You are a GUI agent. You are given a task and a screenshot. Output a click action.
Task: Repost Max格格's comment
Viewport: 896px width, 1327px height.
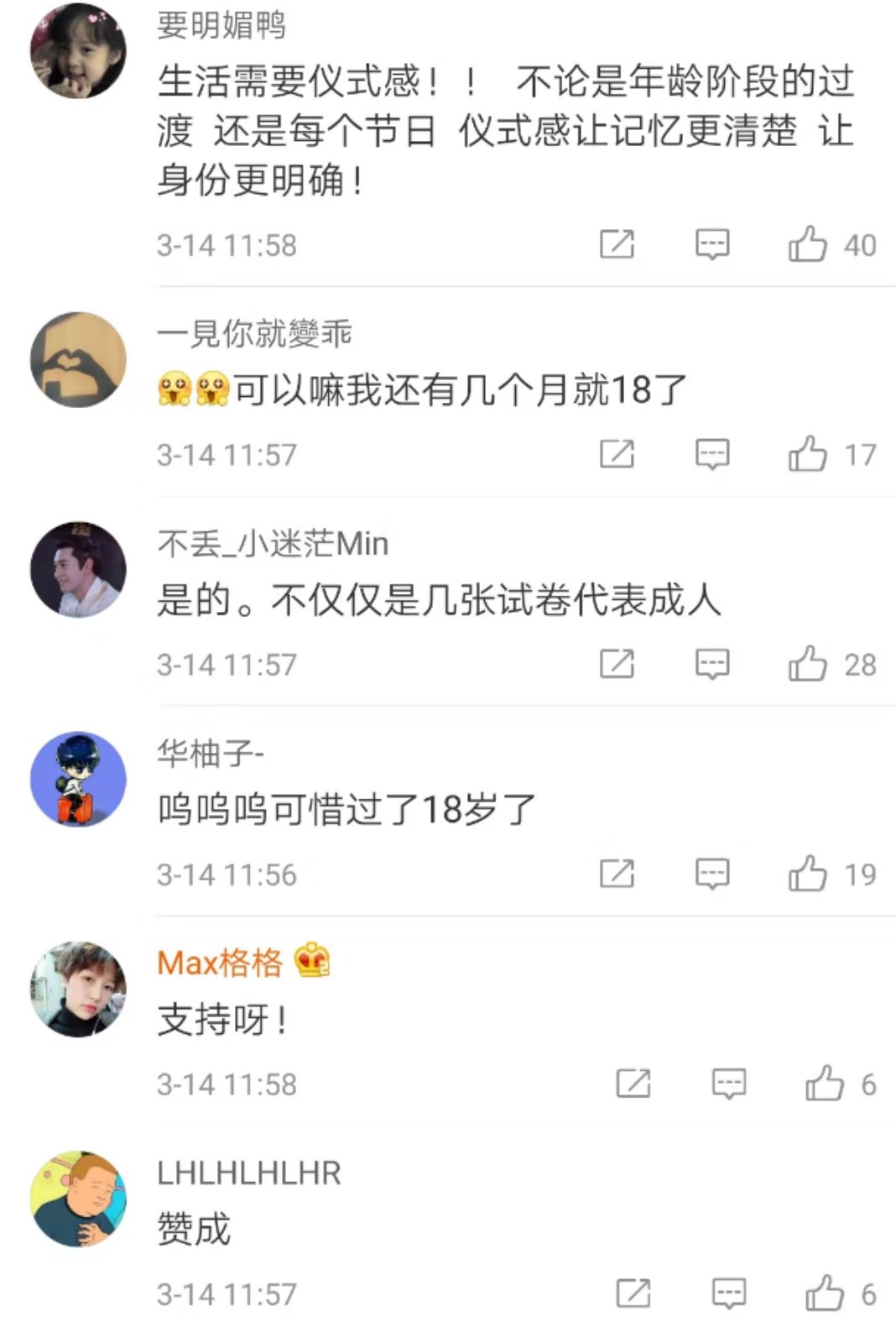coord(633,1084)
